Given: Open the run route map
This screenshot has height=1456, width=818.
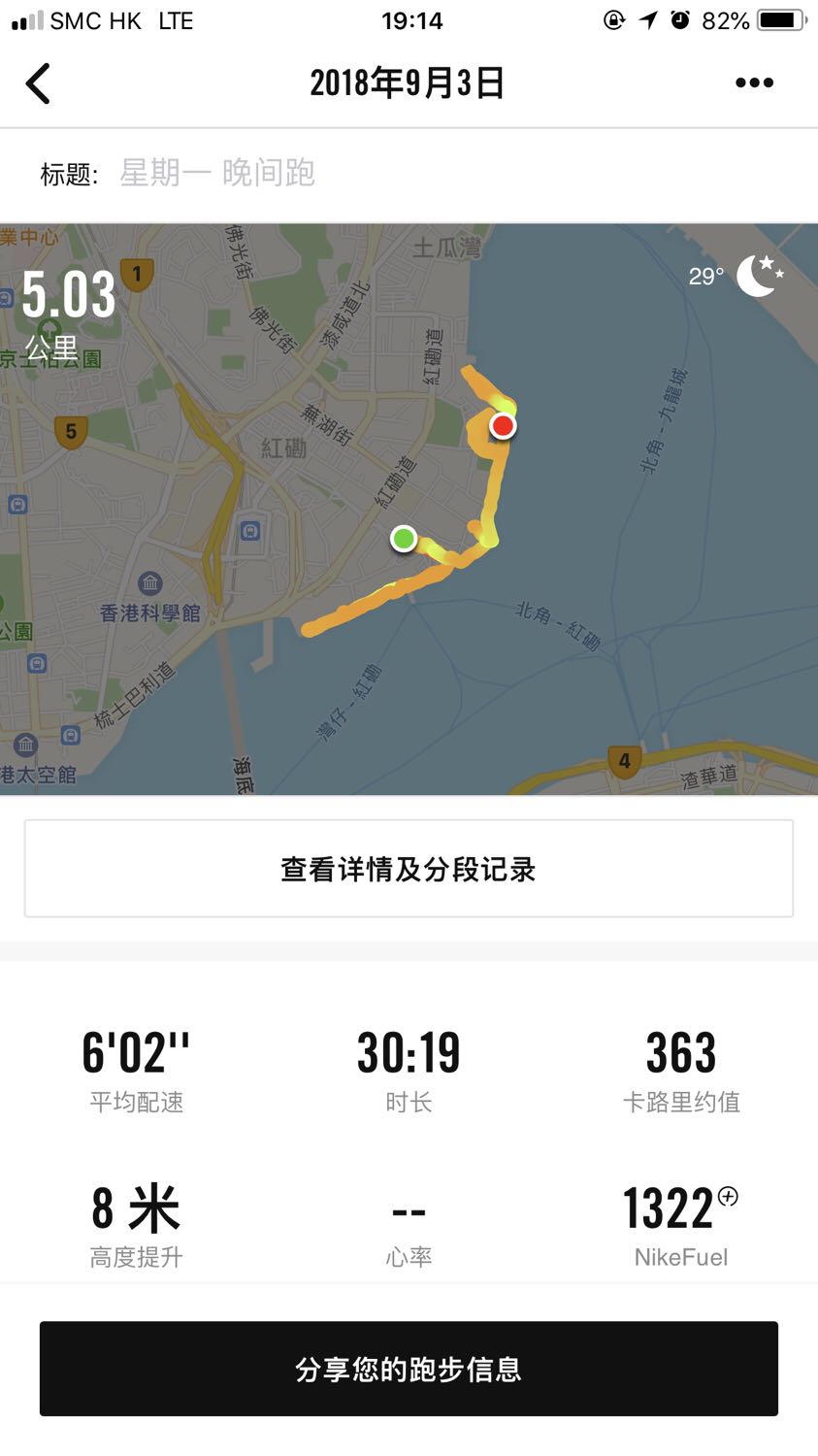Looking at the screenshot, I should tap(409, 510).
